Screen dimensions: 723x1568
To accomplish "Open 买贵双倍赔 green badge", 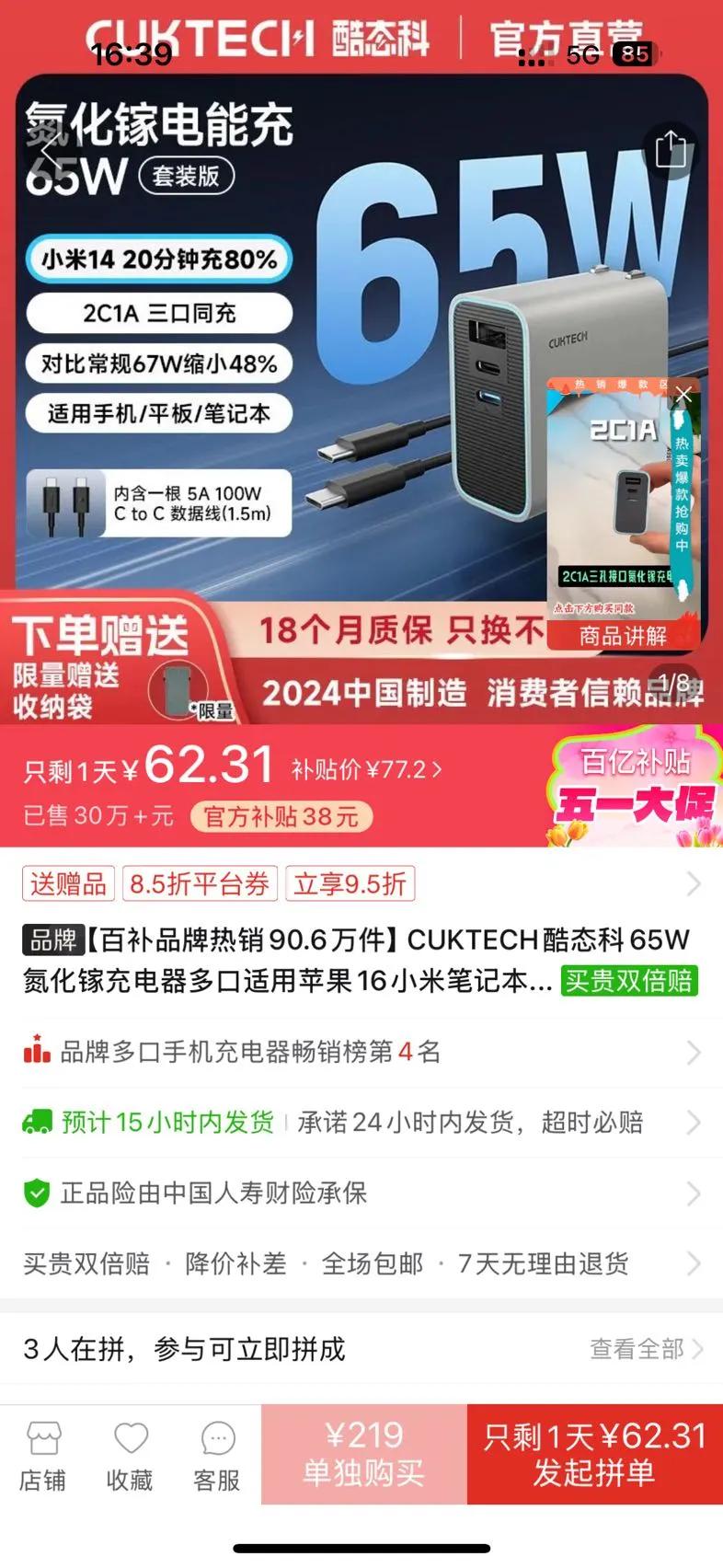I will (x=629, y=980).
